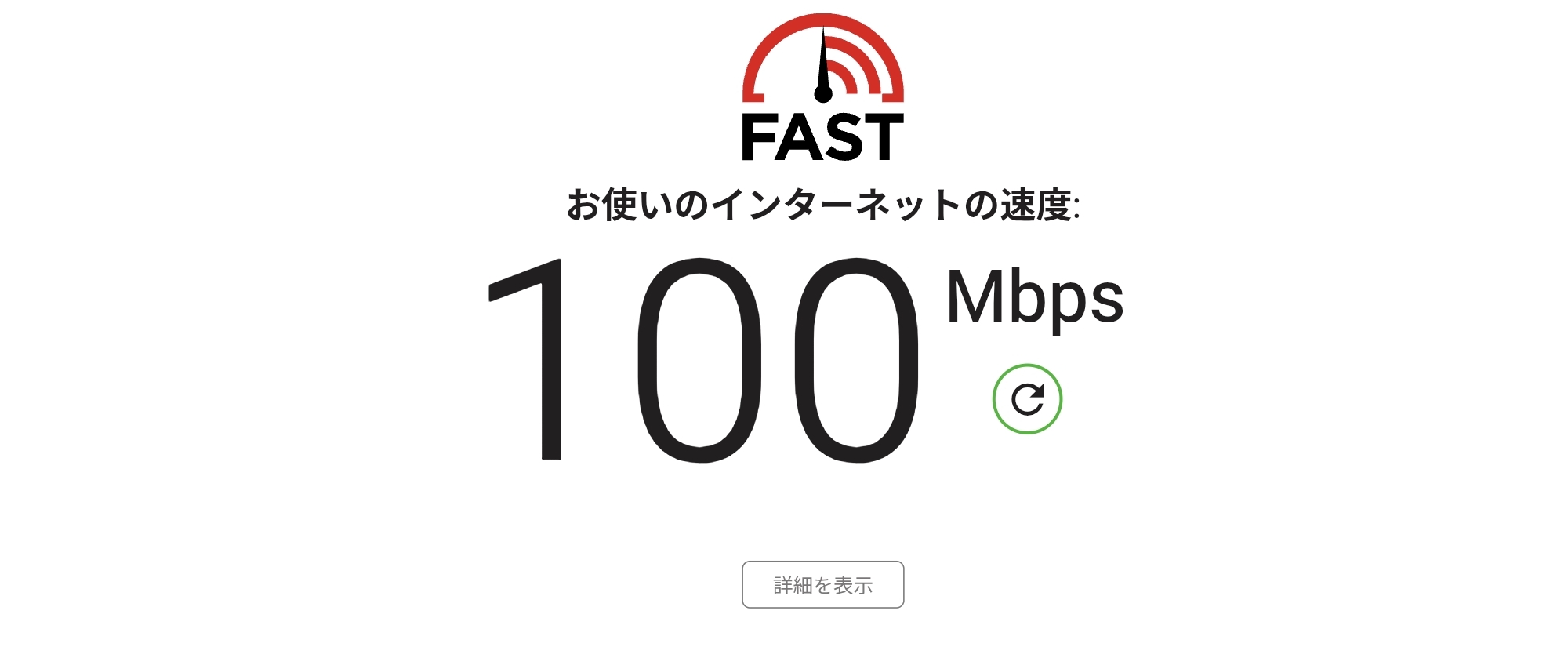Viewport: 1568px width, 658px height.
Task: Restart the speed test with the reload icon
Action: click(1027, 399)
